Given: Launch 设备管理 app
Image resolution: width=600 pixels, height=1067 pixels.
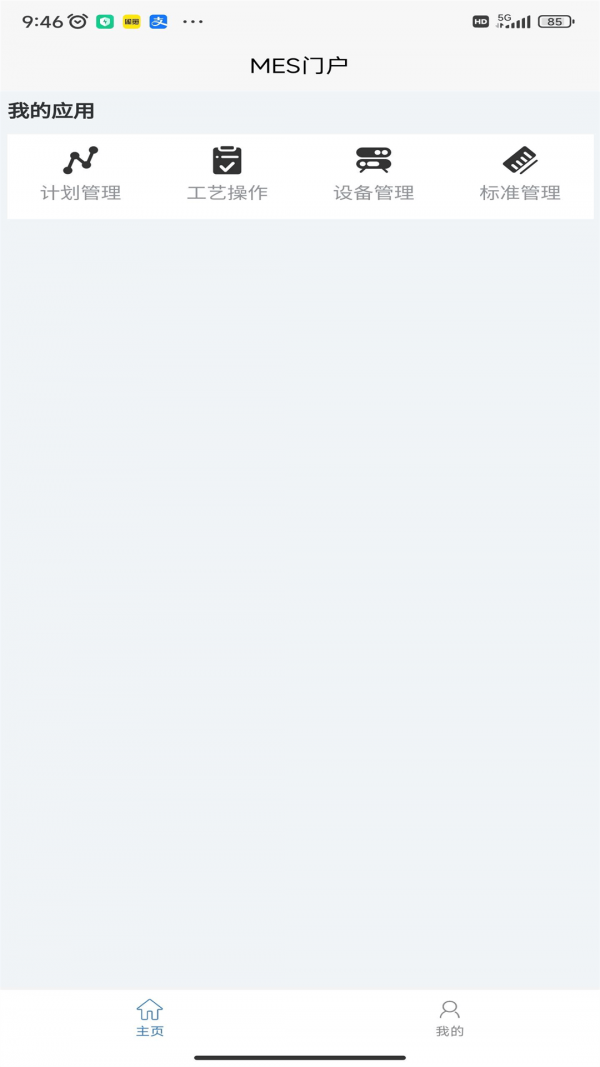Looking at the screenshot, I should (x=374, y=174).
